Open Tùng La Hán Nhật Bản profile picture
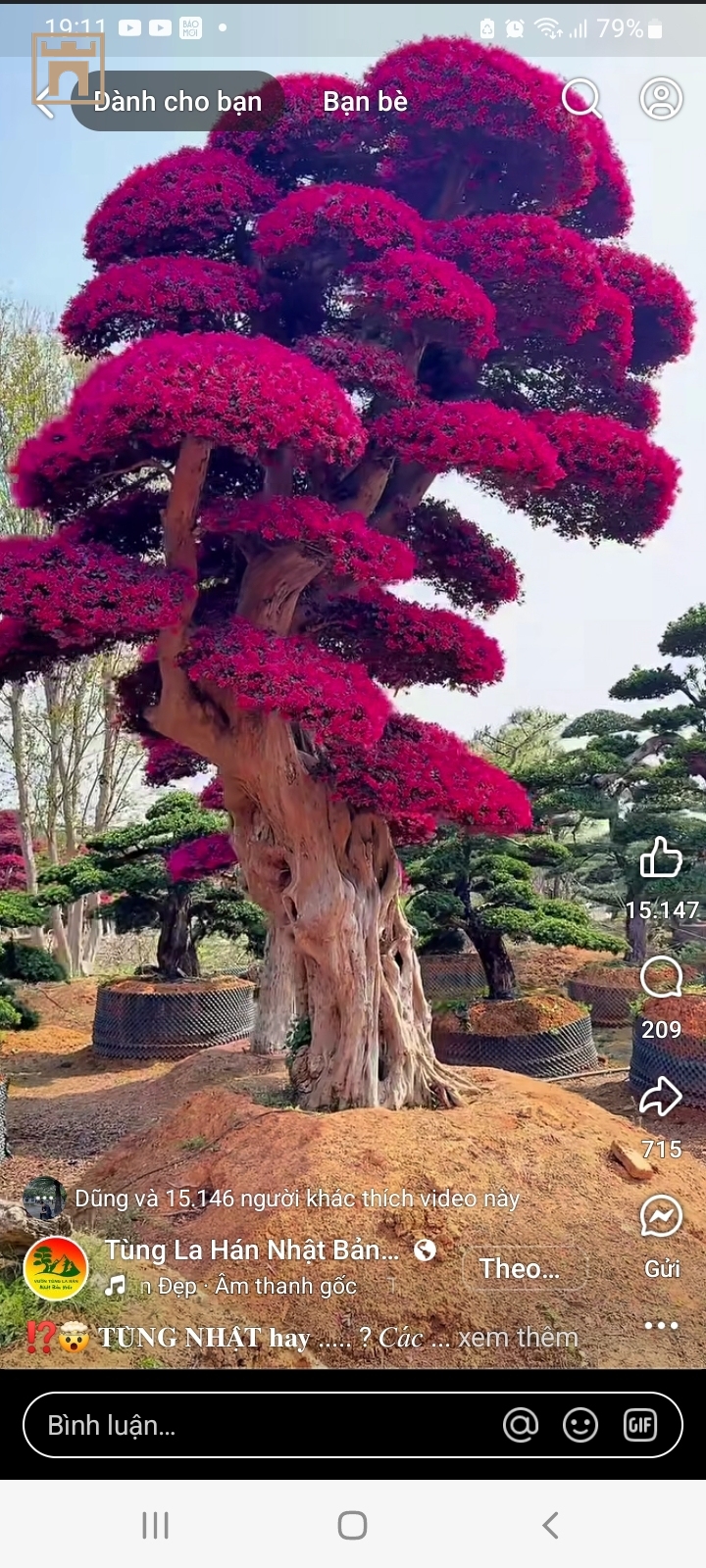Image resolution: width=706 pixels, height=1568 pixels. click(56, 1268)
